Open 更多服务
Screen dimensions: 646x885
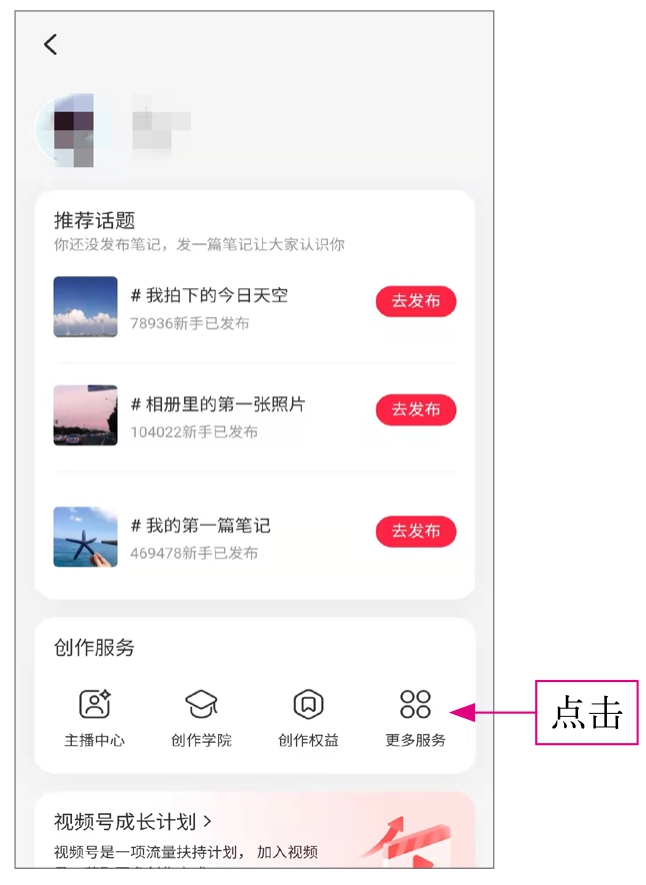point(415,716)
